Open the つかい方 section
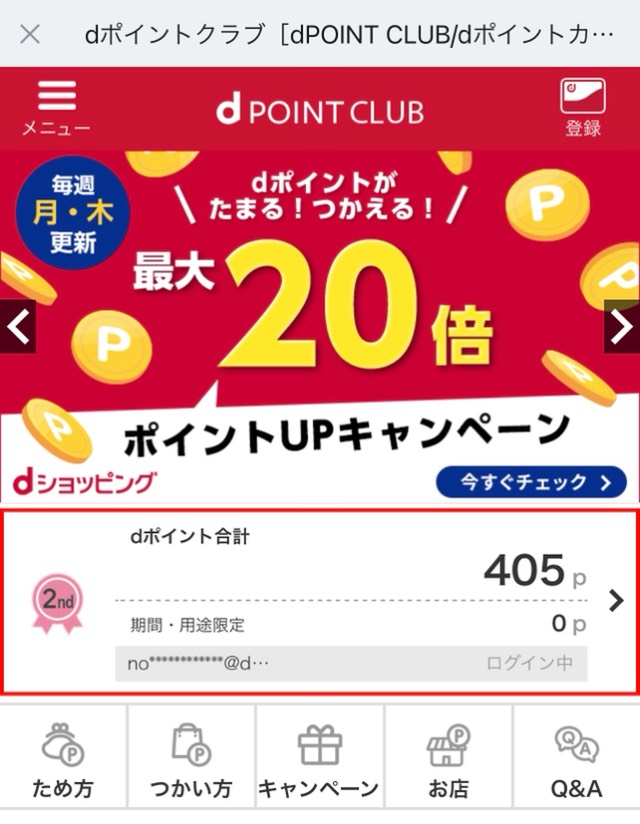 click(191, 760)
